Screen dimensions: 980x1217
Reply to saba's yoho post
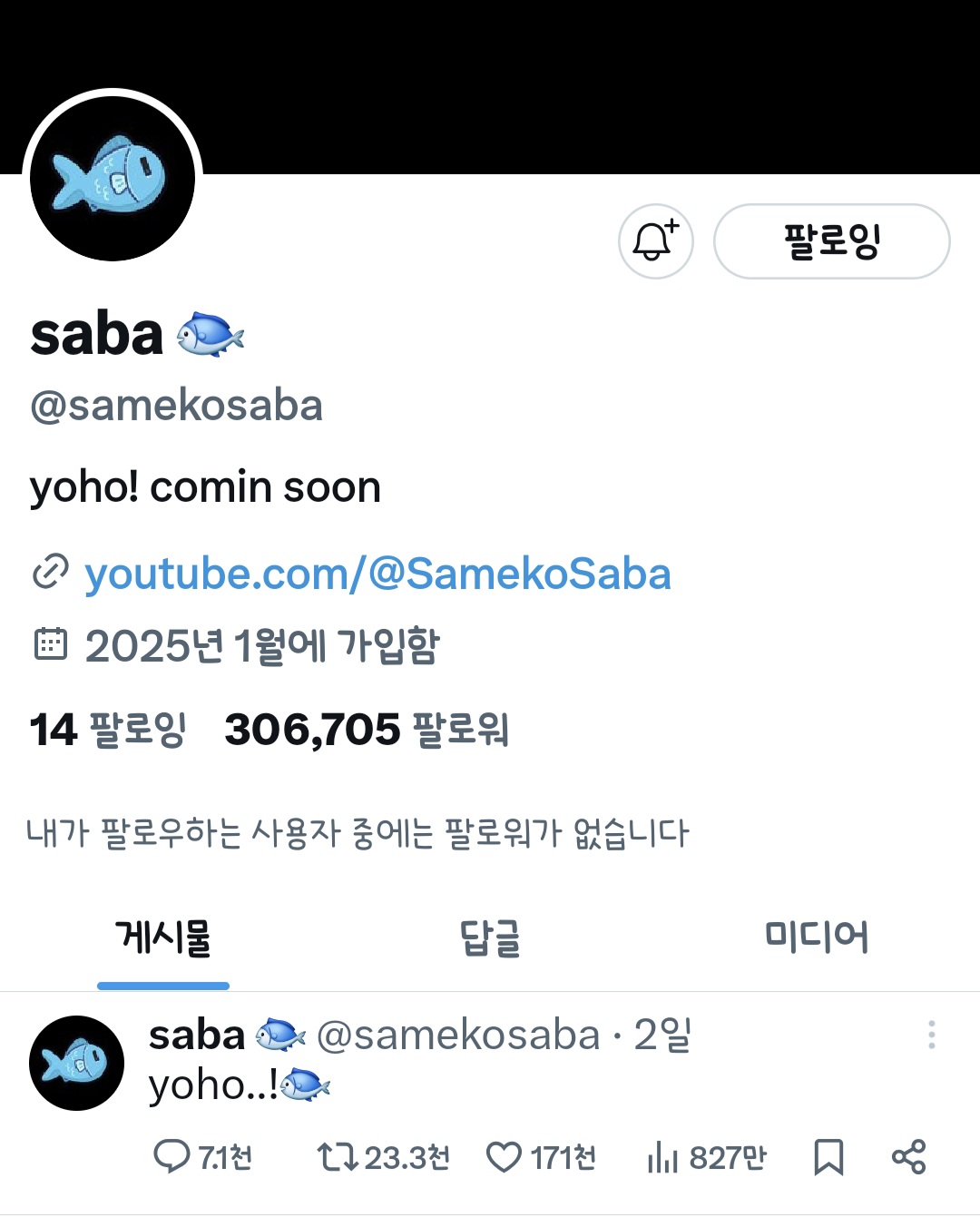tap(171, 1157)
